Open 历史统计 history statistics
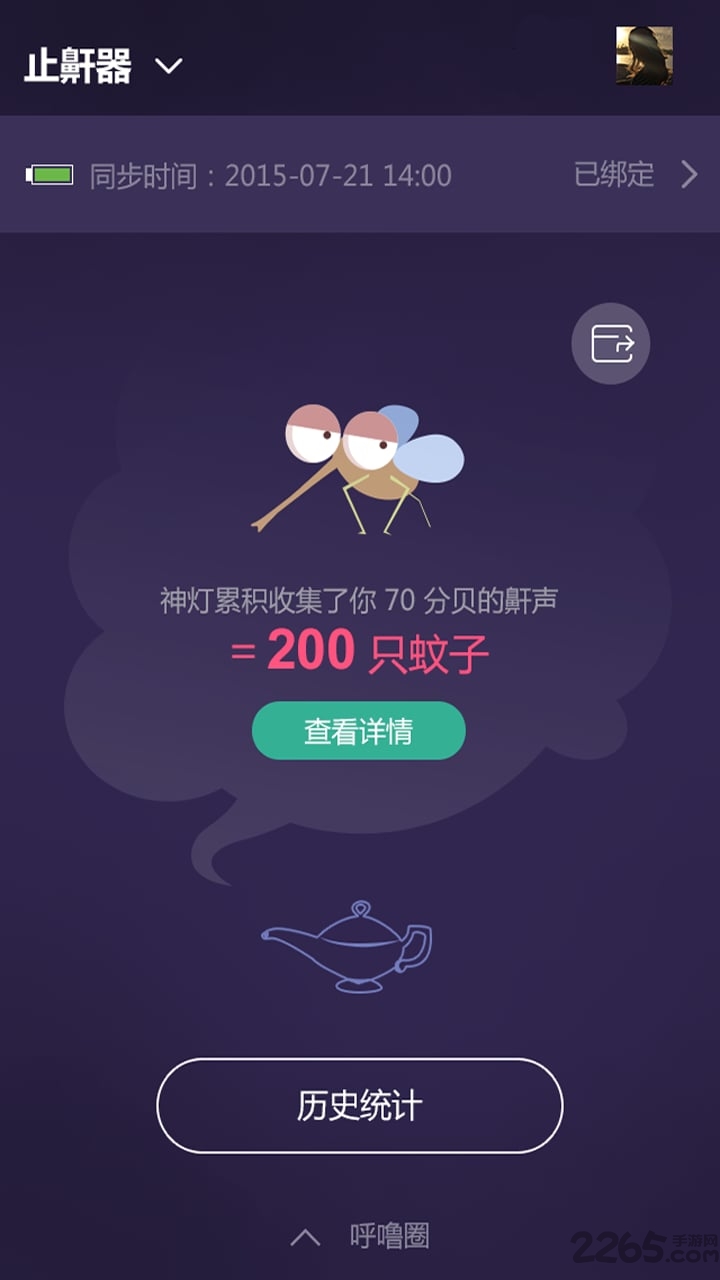 [x=360, y=1106]
